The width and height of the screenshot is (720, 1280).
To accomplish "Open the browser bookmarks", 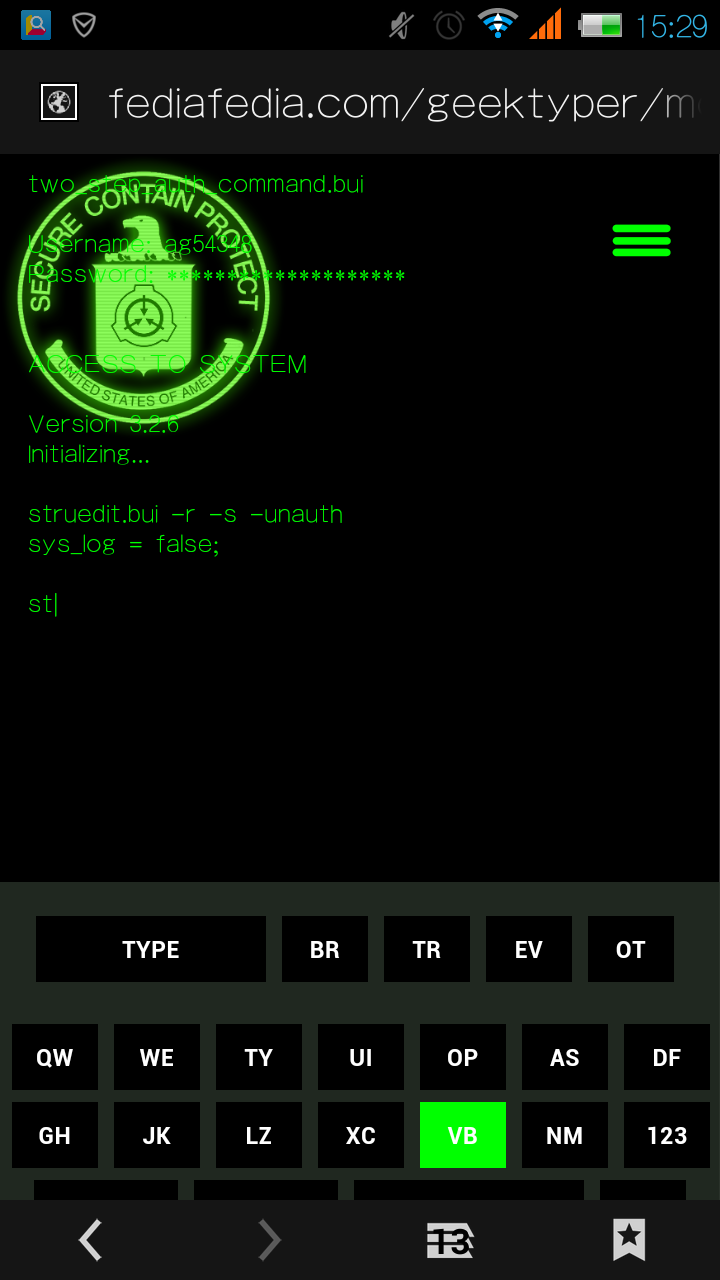I will pos(629,1241).
